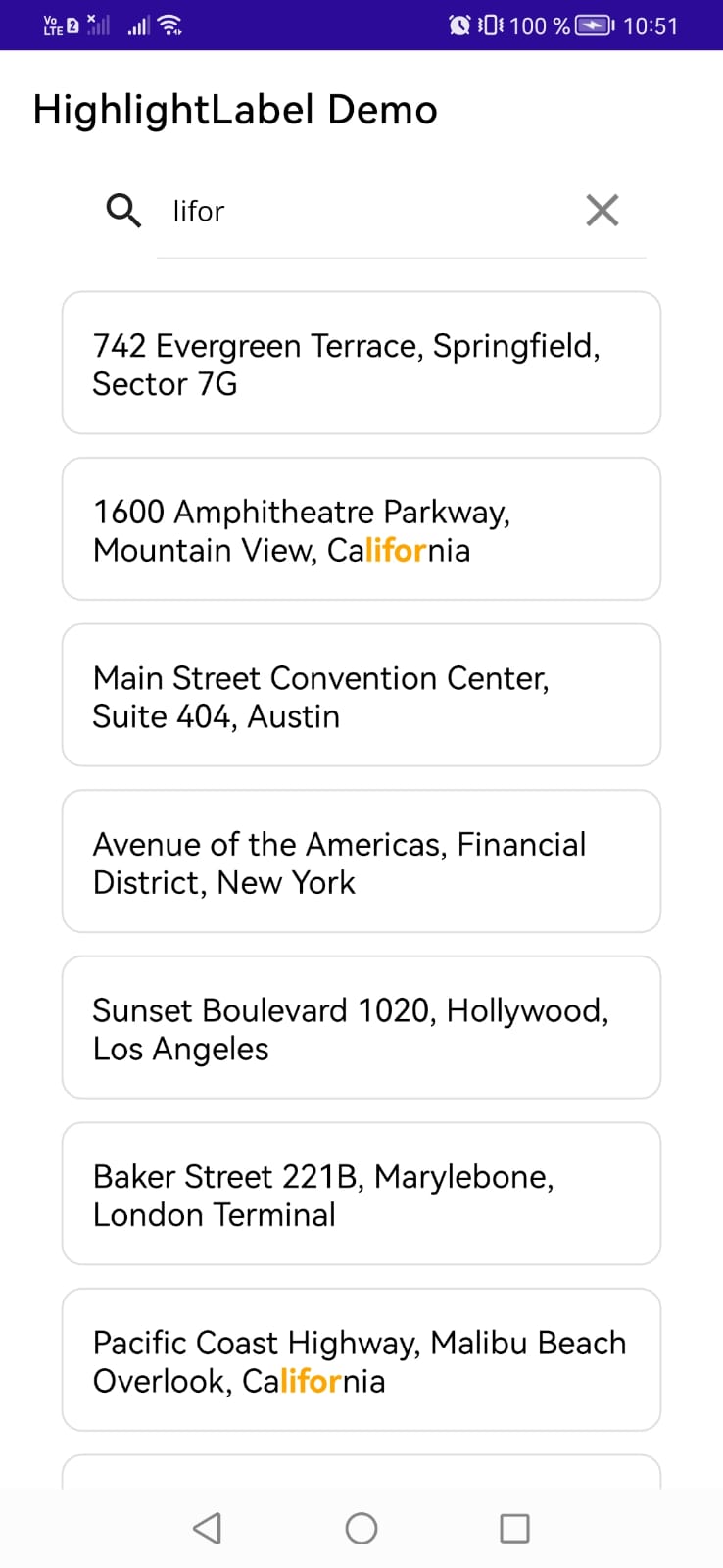Clear the search text with the X
Screen dimensions: 723x1568
click(x=602, y=210)
